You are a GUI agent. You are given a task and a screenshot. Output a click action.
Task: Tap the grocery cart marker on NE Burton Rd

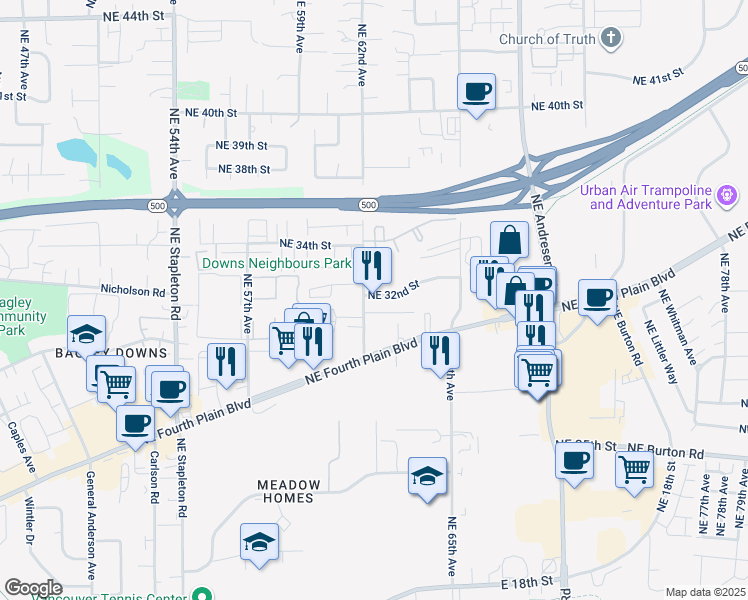[x=634, y=468]
